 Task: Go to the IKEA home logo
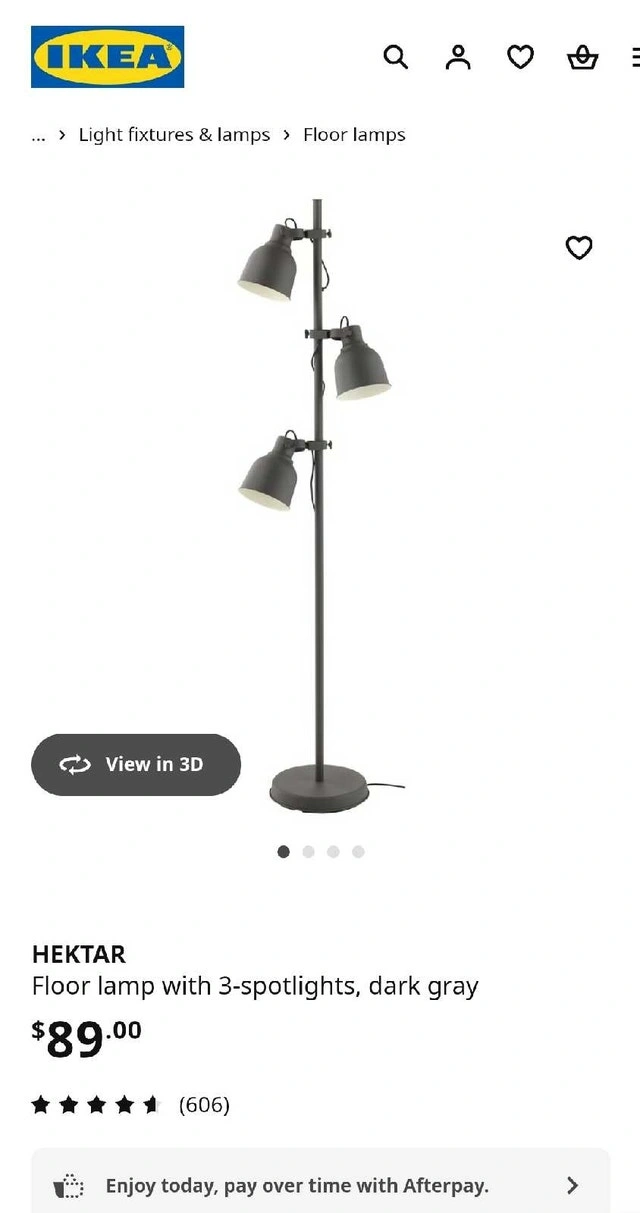pos(107,57)
